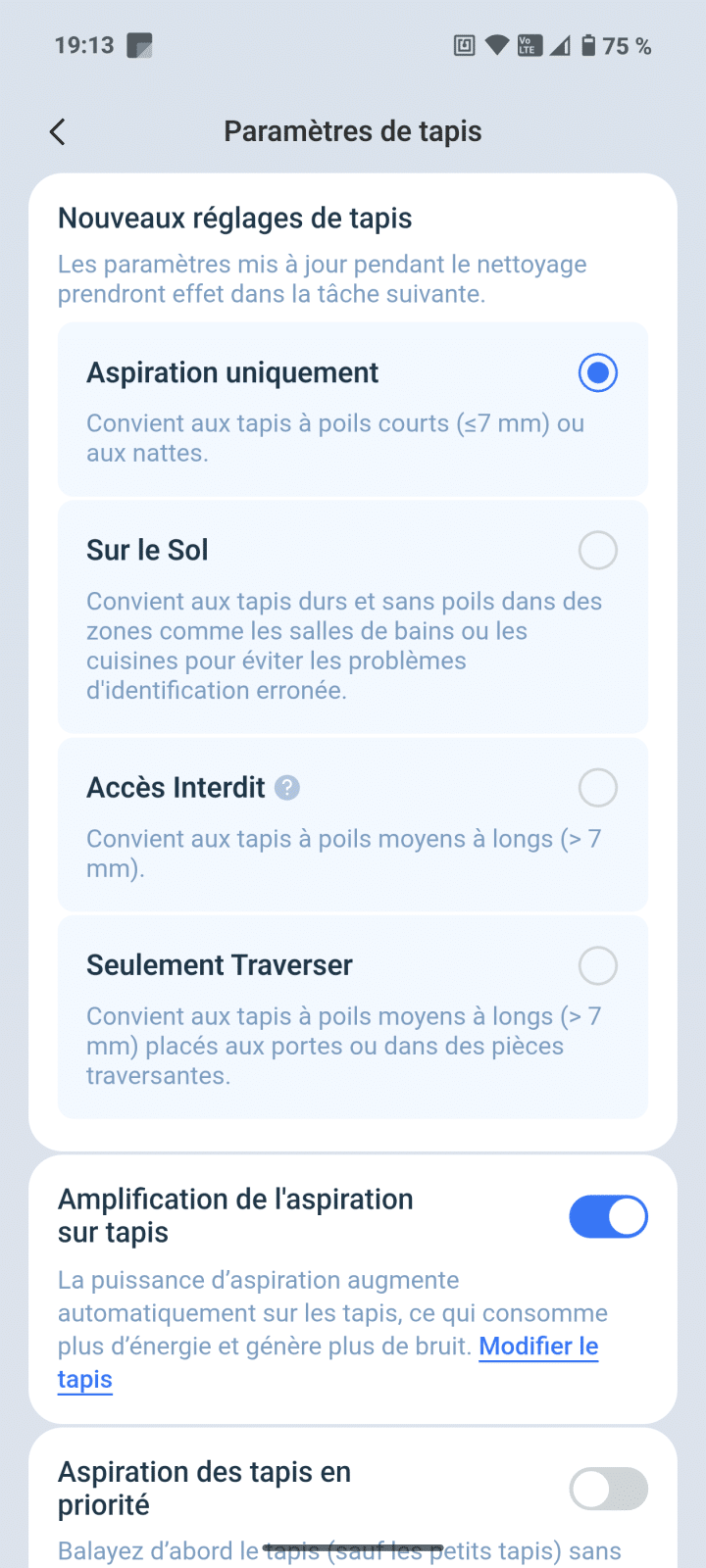
Task: Choose the Sur le Sol carpet mode
Action: coord(597,551)
